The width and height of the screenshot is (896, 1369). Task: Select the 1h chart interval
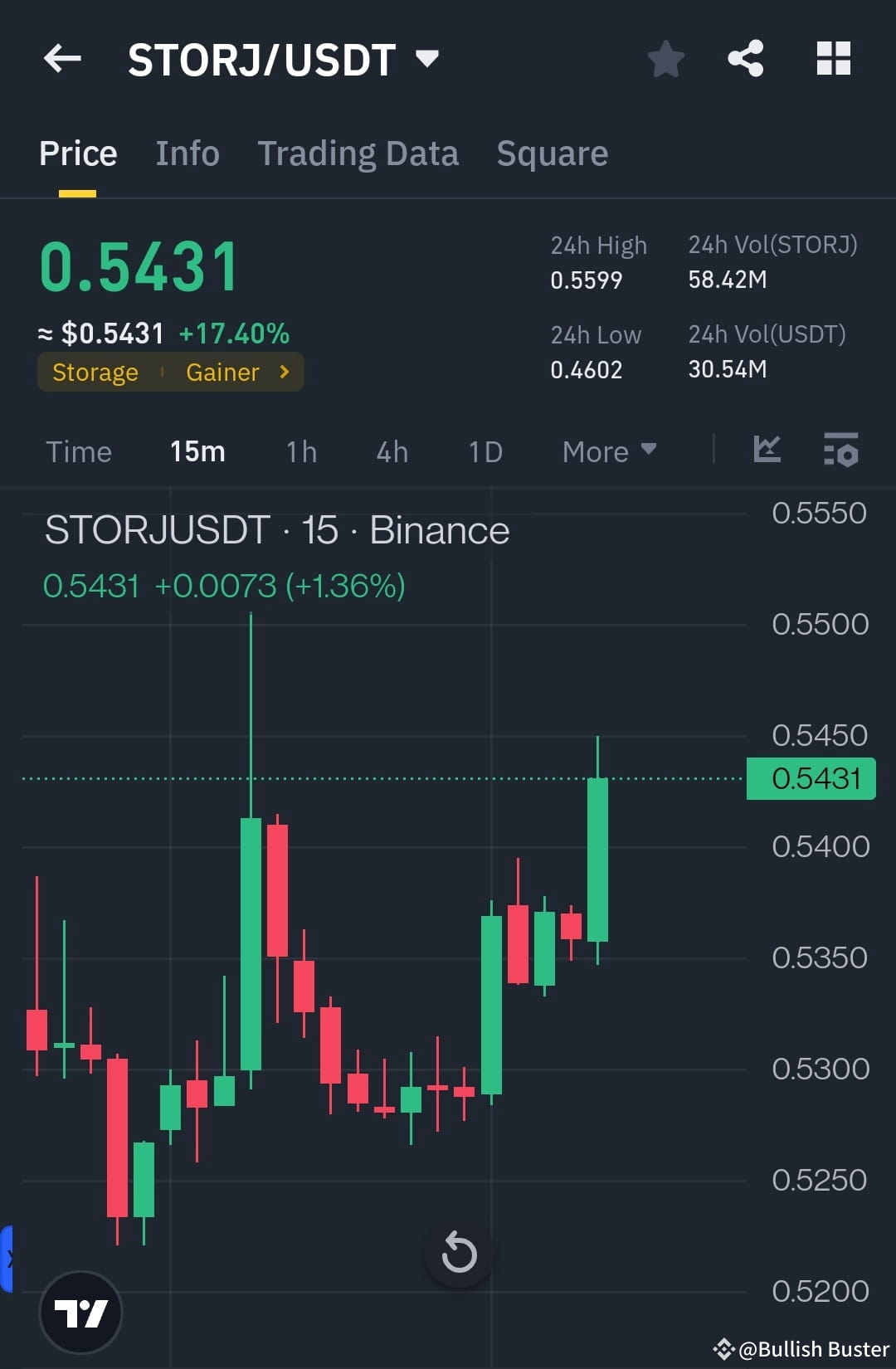[301, 452]
